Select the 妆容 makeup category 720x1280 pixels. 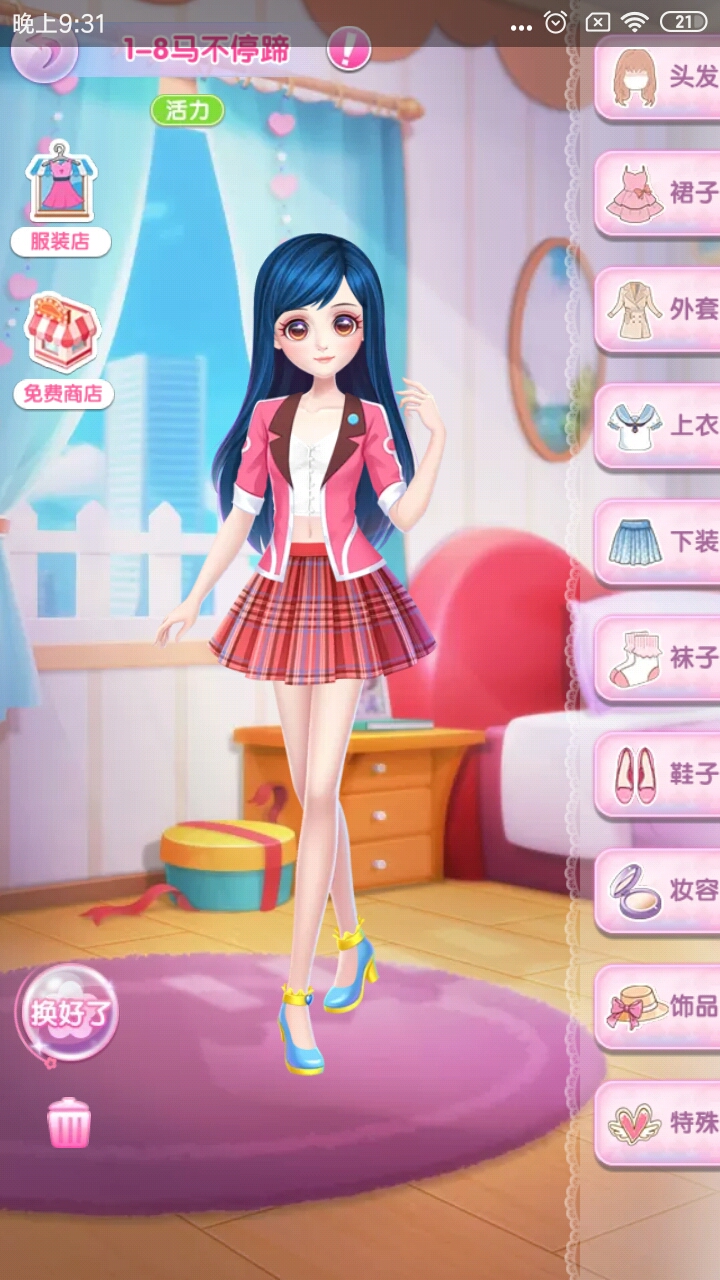(660, 889)
